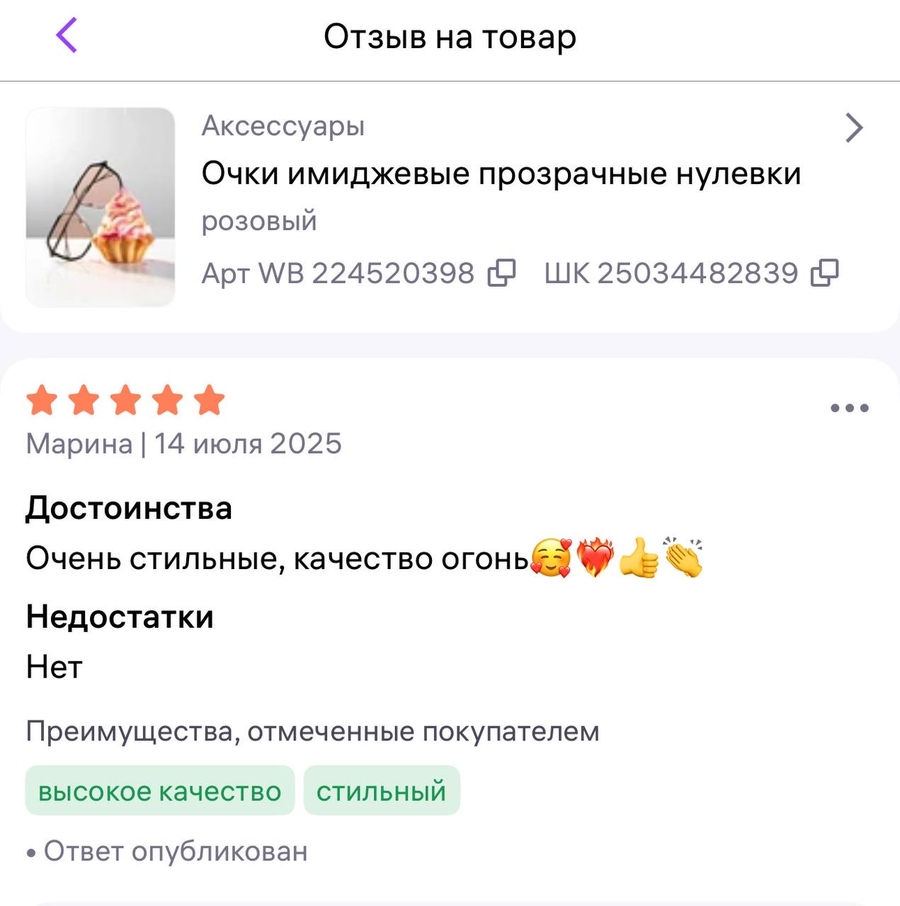
Task: Open the review's three-dot menu
Action: pos(849,408)
